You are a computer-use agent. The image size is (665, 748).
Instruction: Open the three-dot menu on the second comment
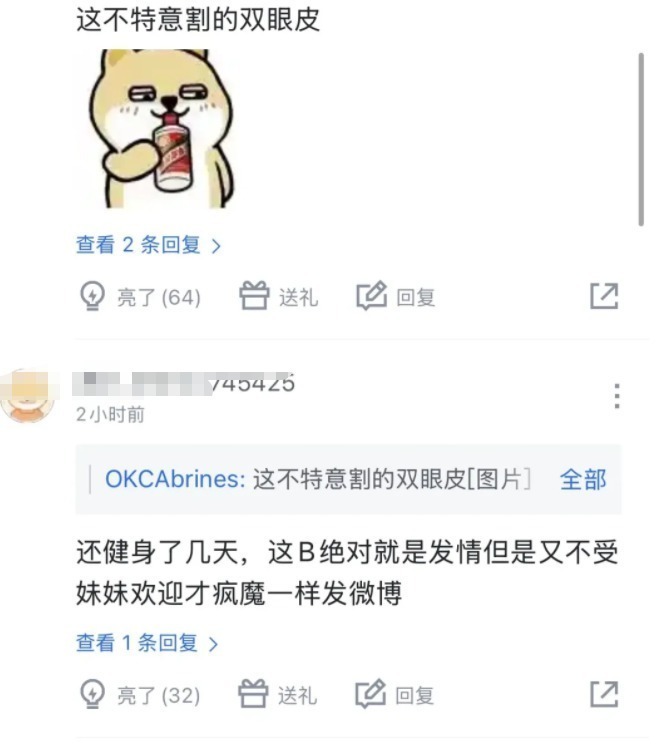coord(617,396)
